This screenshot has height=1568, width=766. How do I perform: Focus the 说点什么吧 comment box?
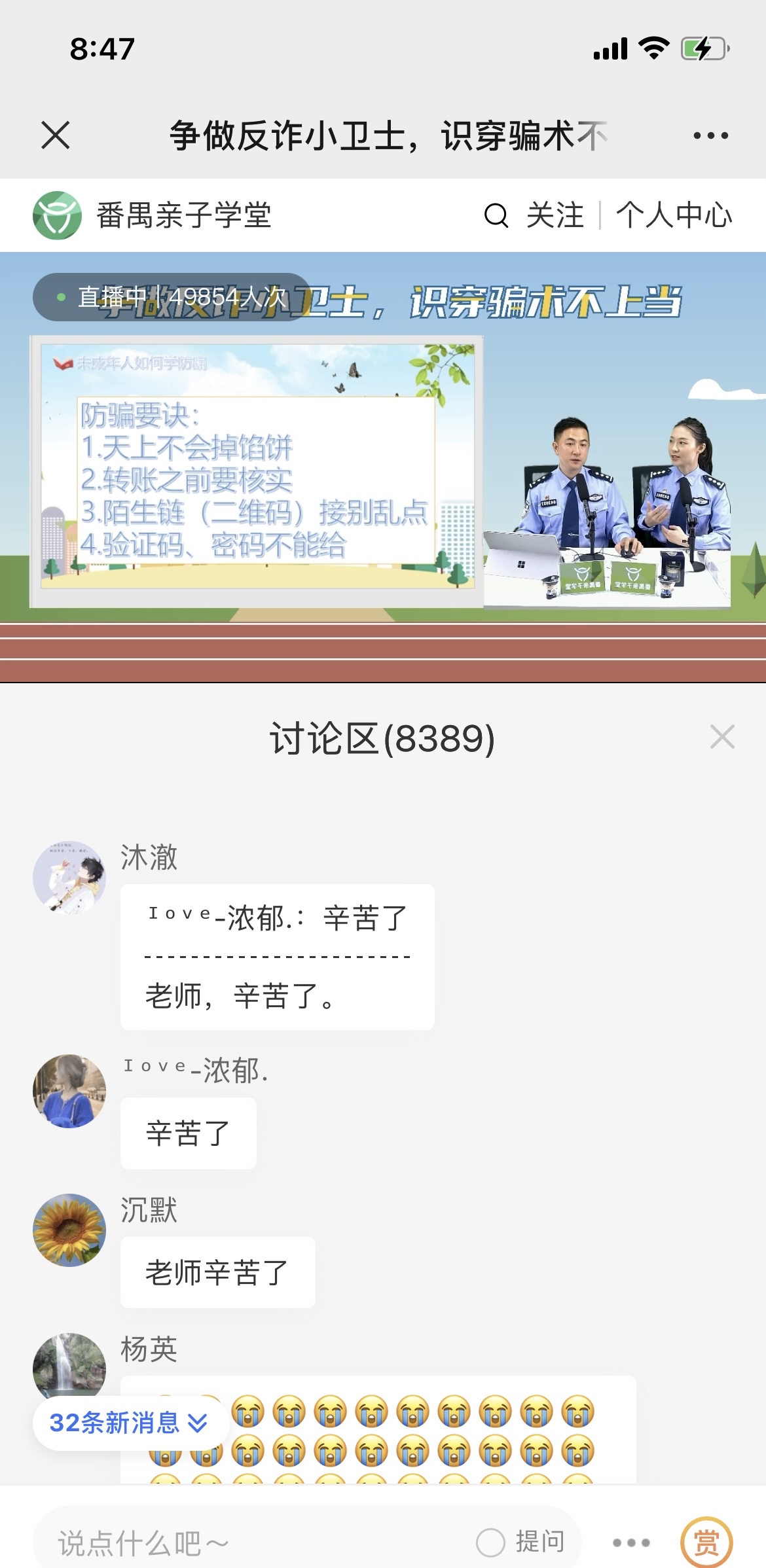click(x=249, y=1542)
